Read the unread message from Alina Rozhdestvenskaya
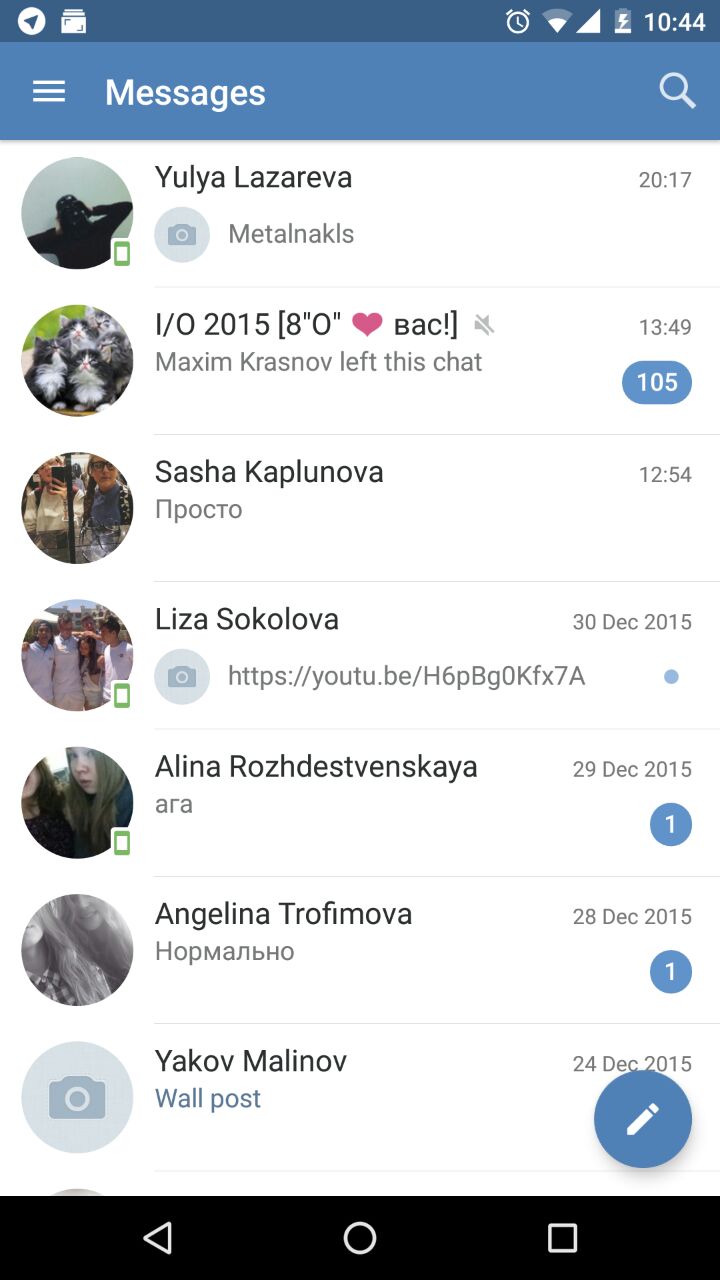This screenshot has height=1280, width=720. [400, 801]
